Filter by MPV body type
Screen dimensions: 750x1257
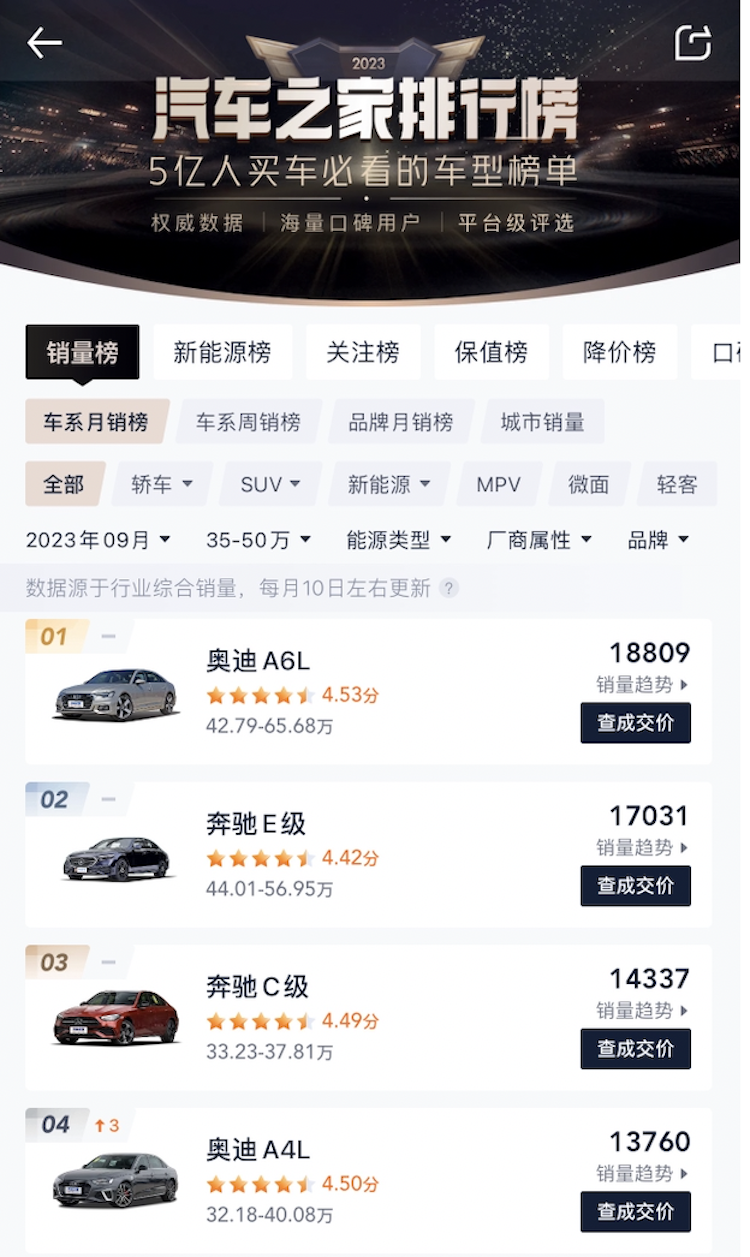[x=498, y=485]
